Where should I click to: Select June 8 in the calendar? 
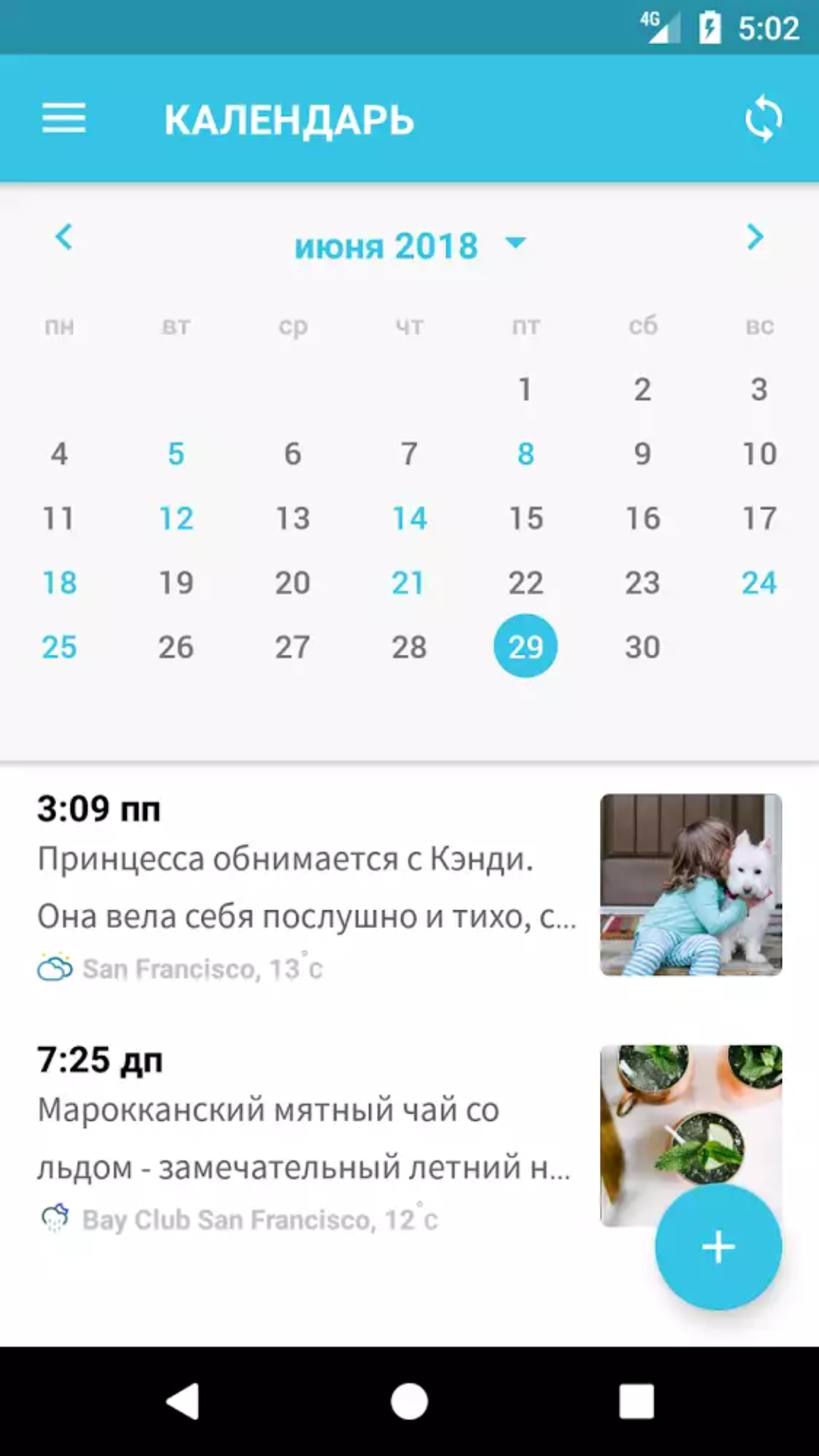point(526,453)
